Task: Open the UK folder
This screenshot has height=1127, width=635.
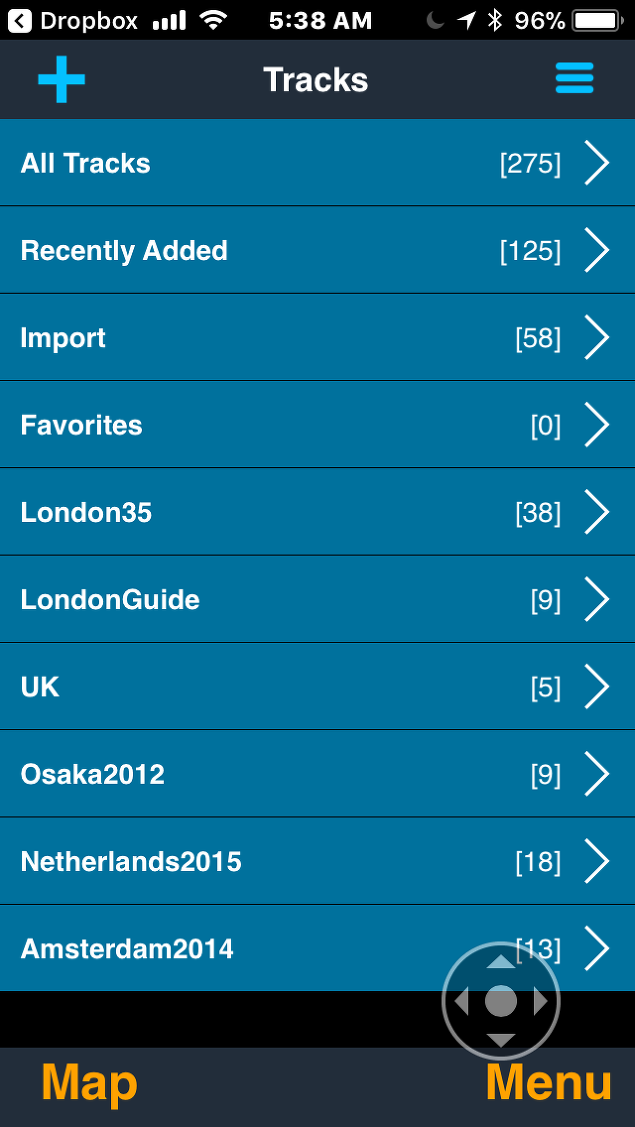Action: [317, 686]
